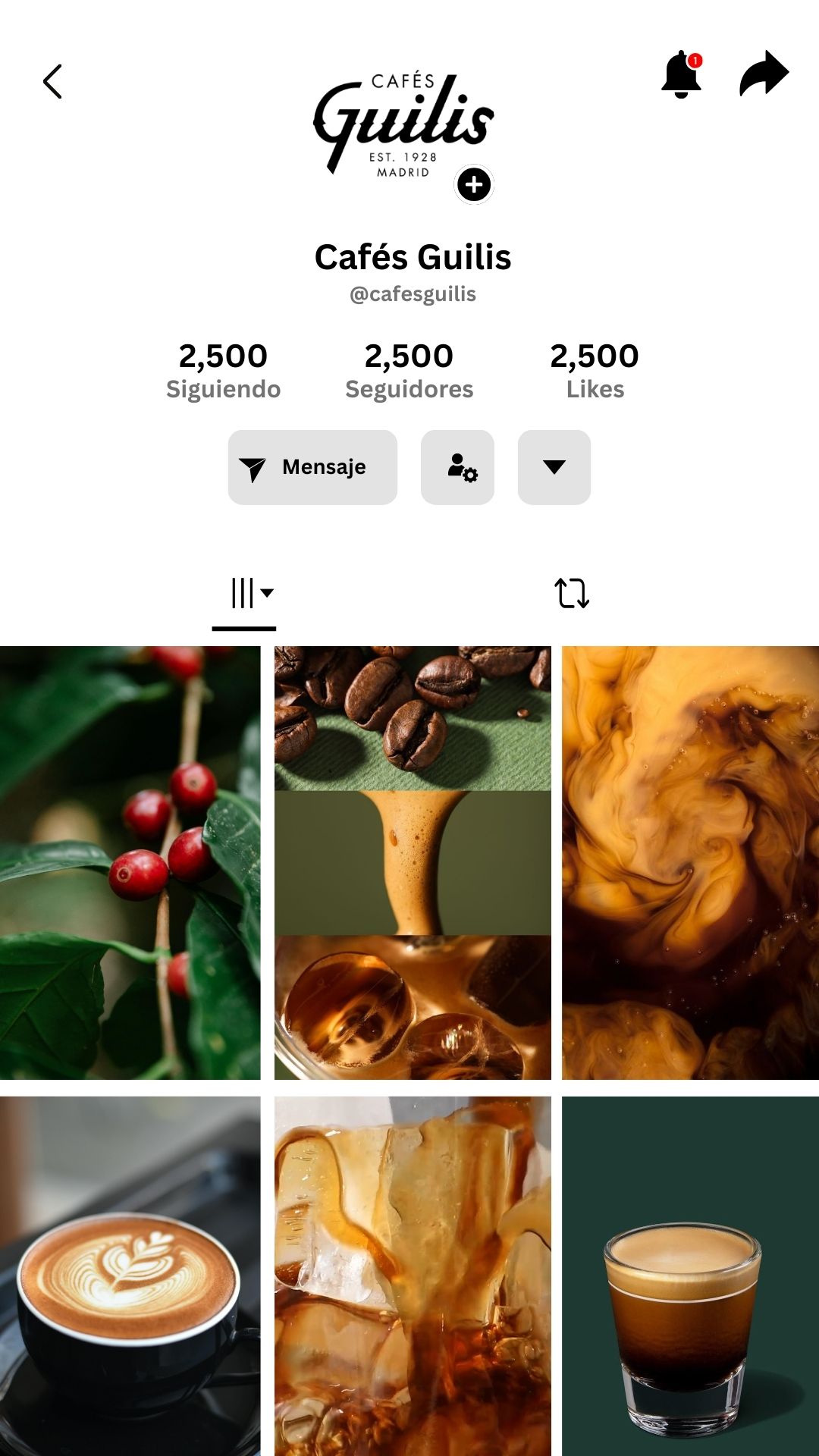This screenshot has height=1456, width=819.
Task: Open the iced coffee pour post
Action: (x=413, y=1276)
